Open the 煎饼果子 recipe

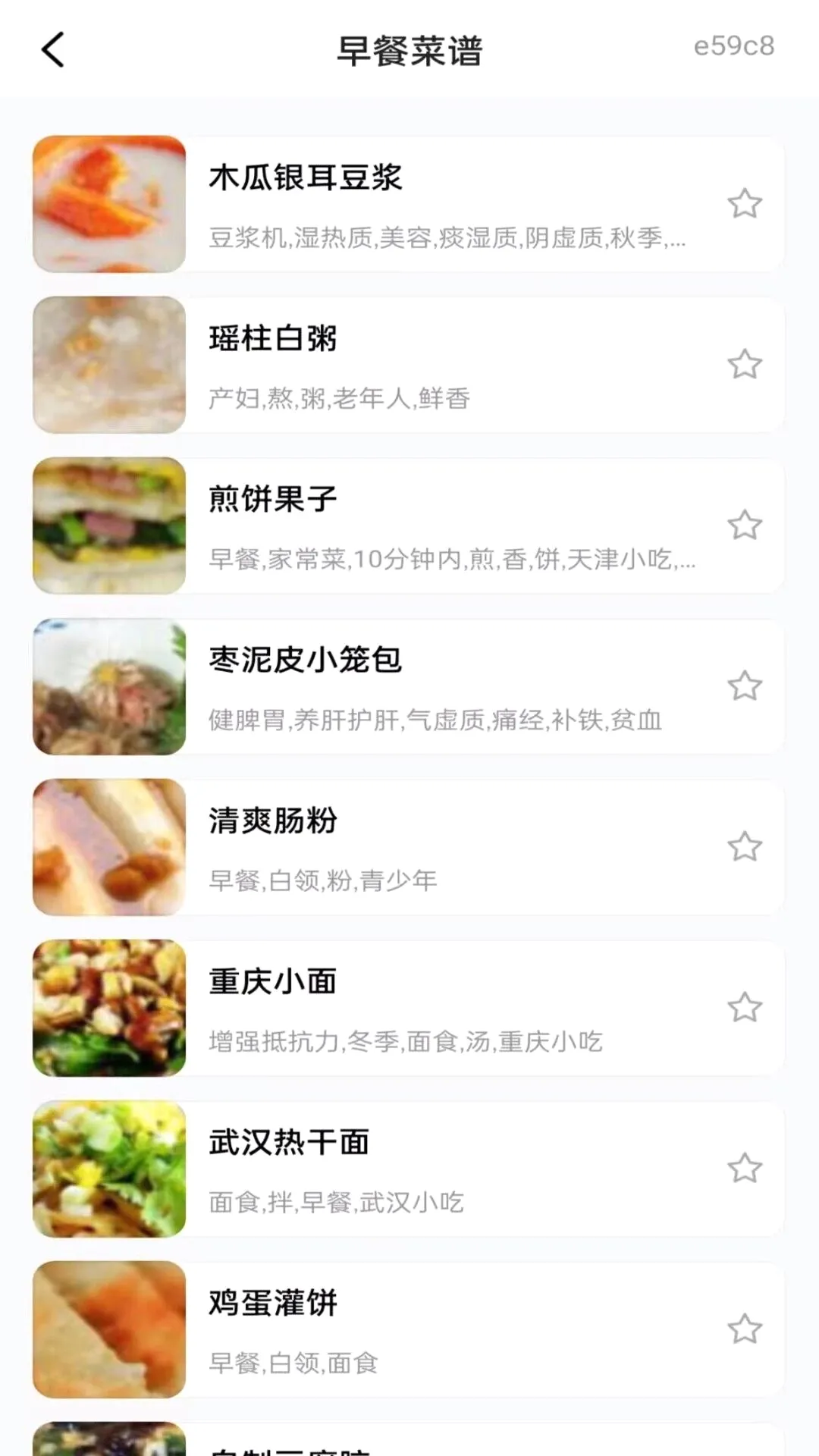(409, 526)
